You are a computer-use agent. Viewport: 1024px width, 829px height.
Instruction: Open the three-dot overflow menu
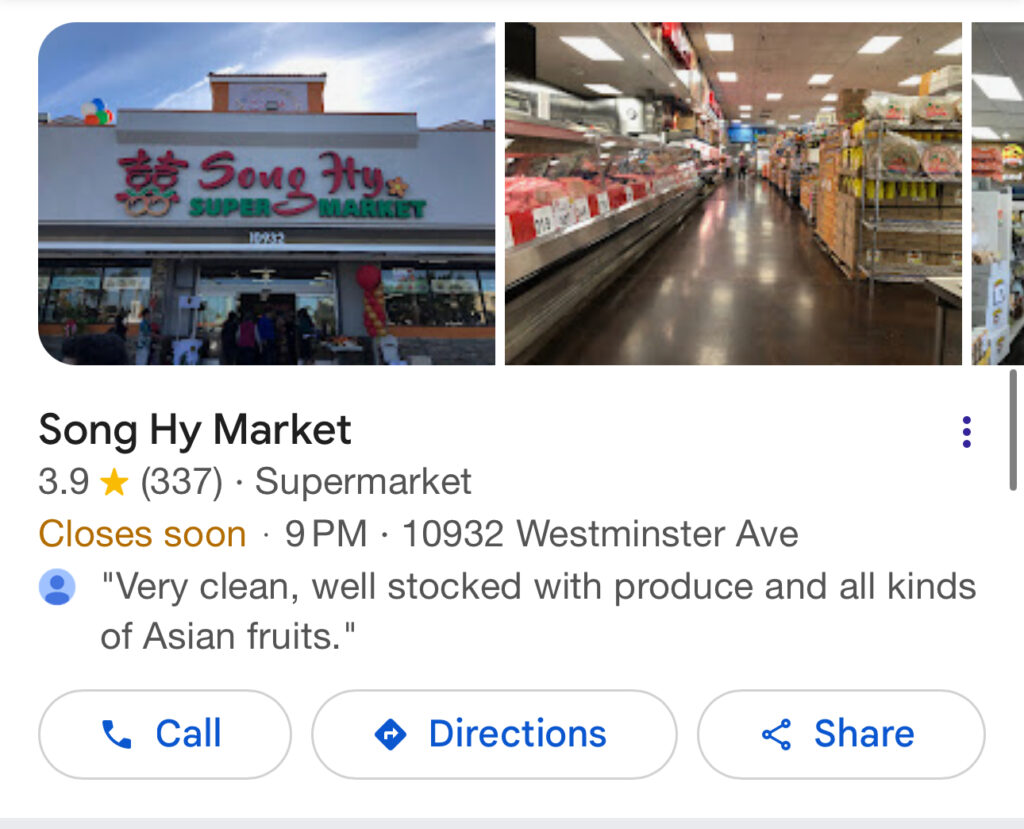pos(966,432)
